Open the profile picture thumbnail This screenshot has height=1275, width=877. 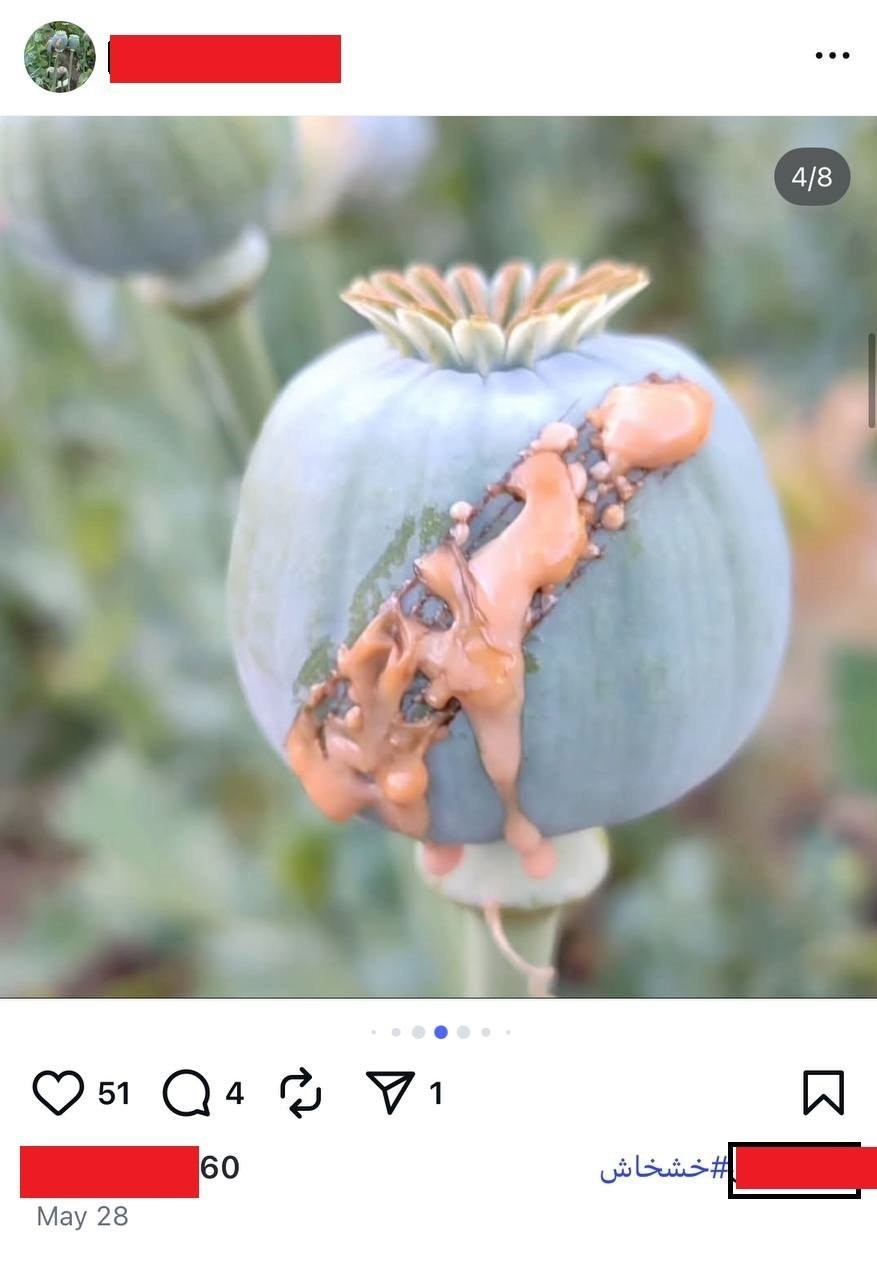(60, 58)
